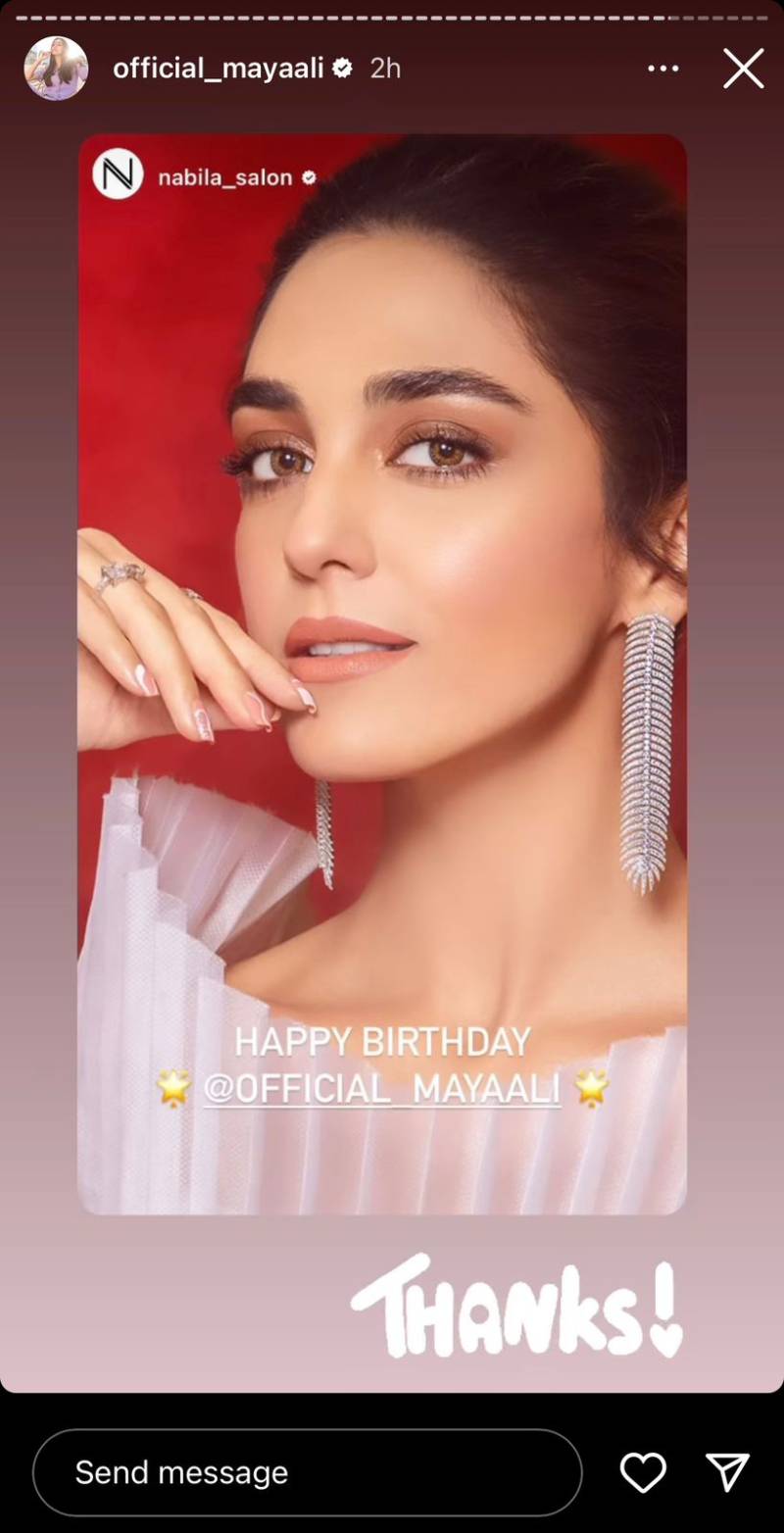Open the three-dot story options menu
784x1533 pixels.
click(x=663, y=69)
